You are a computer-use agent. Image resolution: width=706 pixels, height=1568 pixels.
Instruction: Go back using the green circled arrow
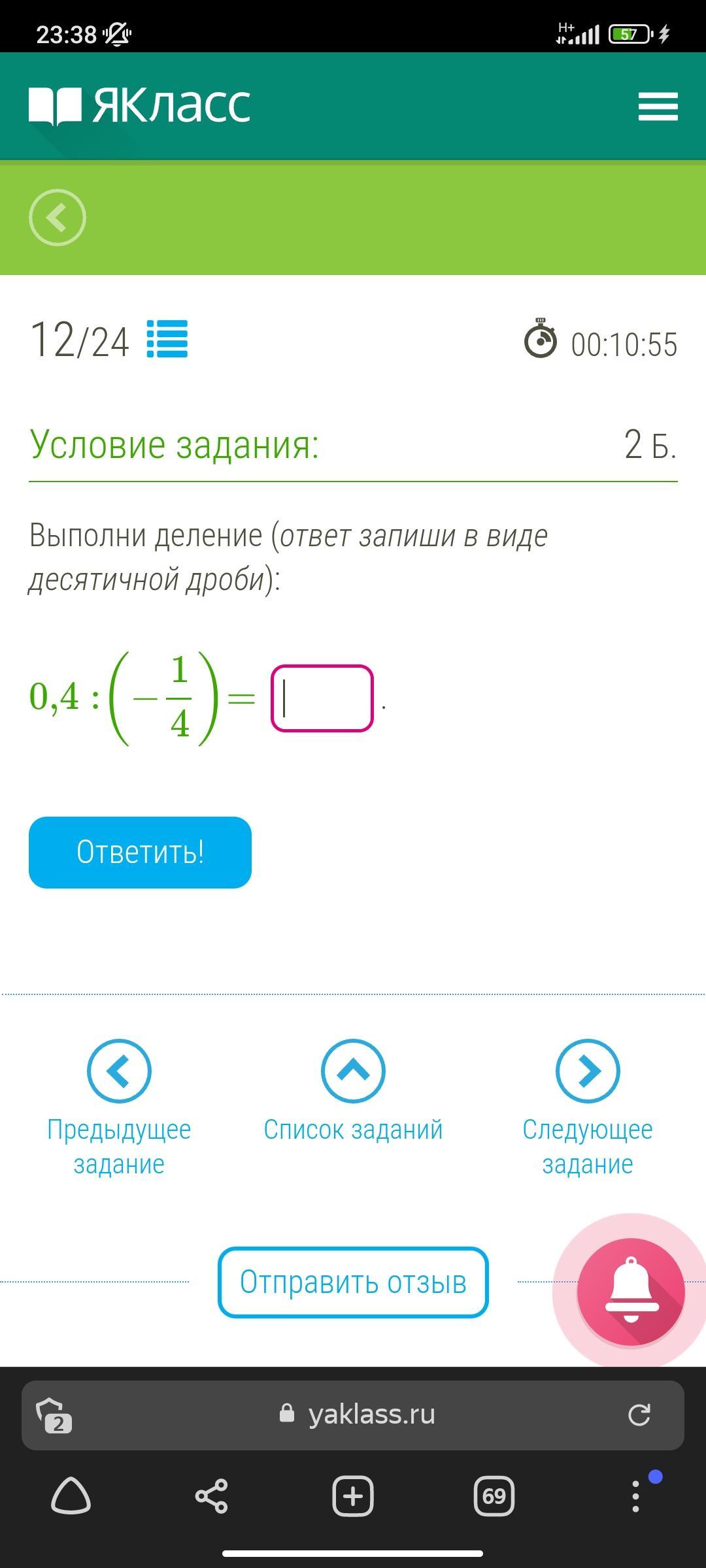(x=58, y=218)
